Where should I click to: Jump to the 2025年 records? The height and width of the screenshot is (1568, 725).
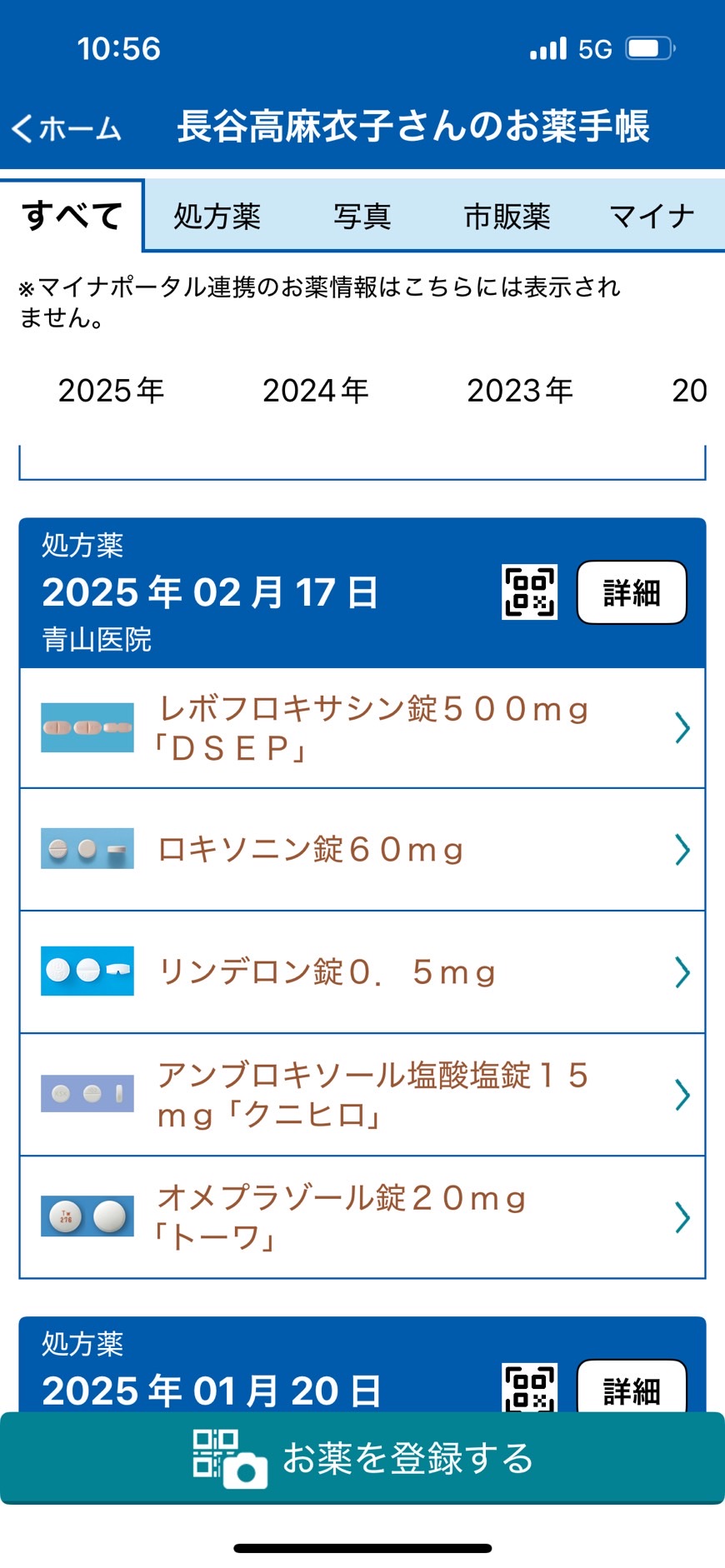[x=111, y=390]
